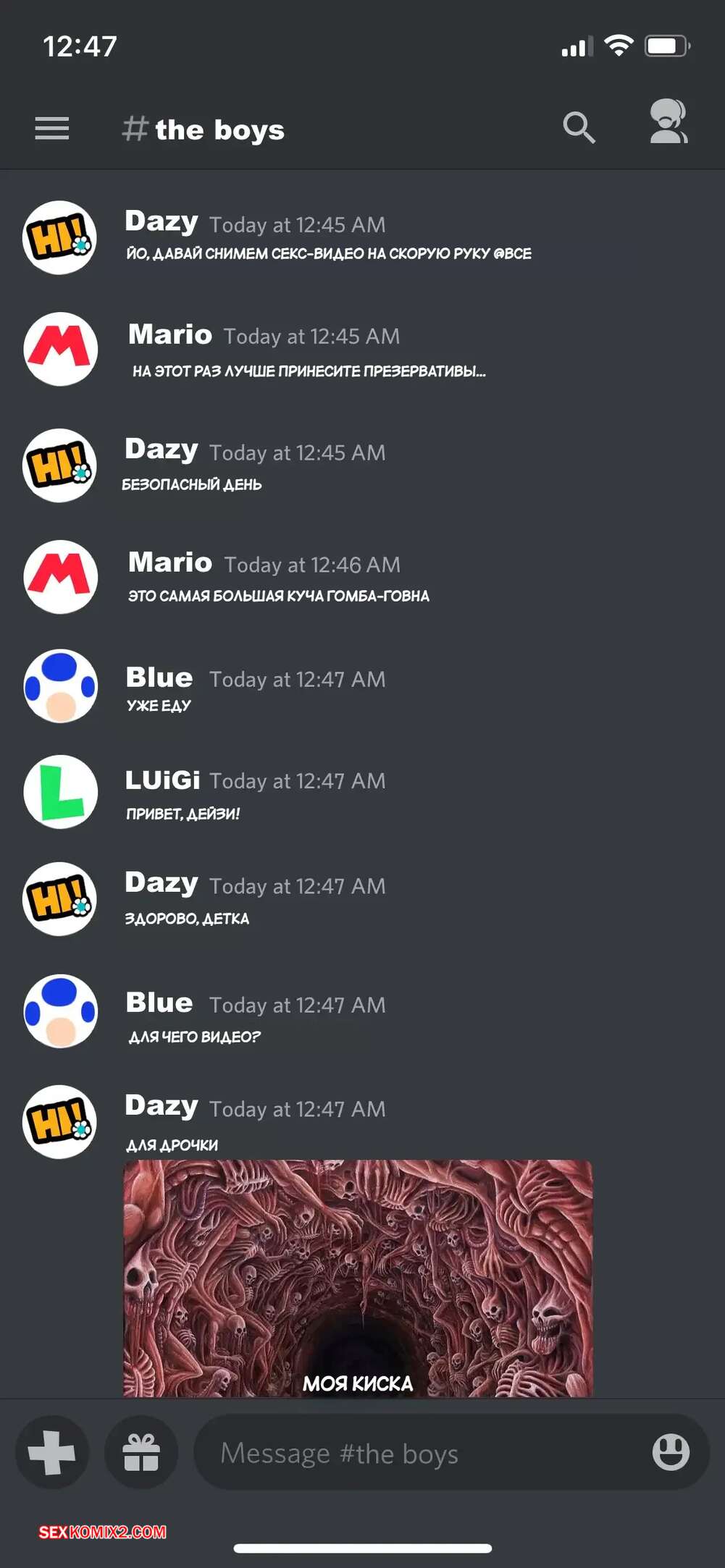Open Mario's avatar at 12:46 AM
The height and width of the screenshot is (1568, 725).
61,577
